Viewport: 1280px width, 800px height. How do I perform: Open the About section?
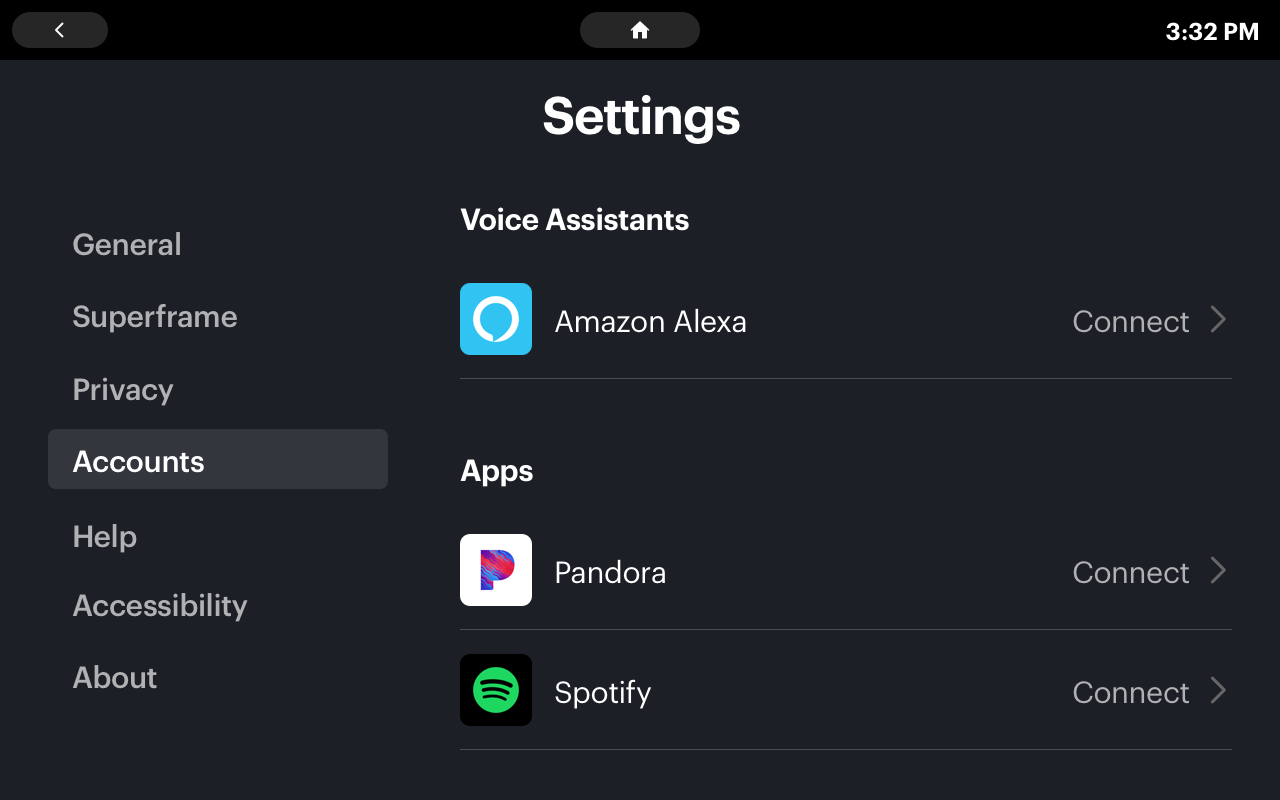[115, 678]
